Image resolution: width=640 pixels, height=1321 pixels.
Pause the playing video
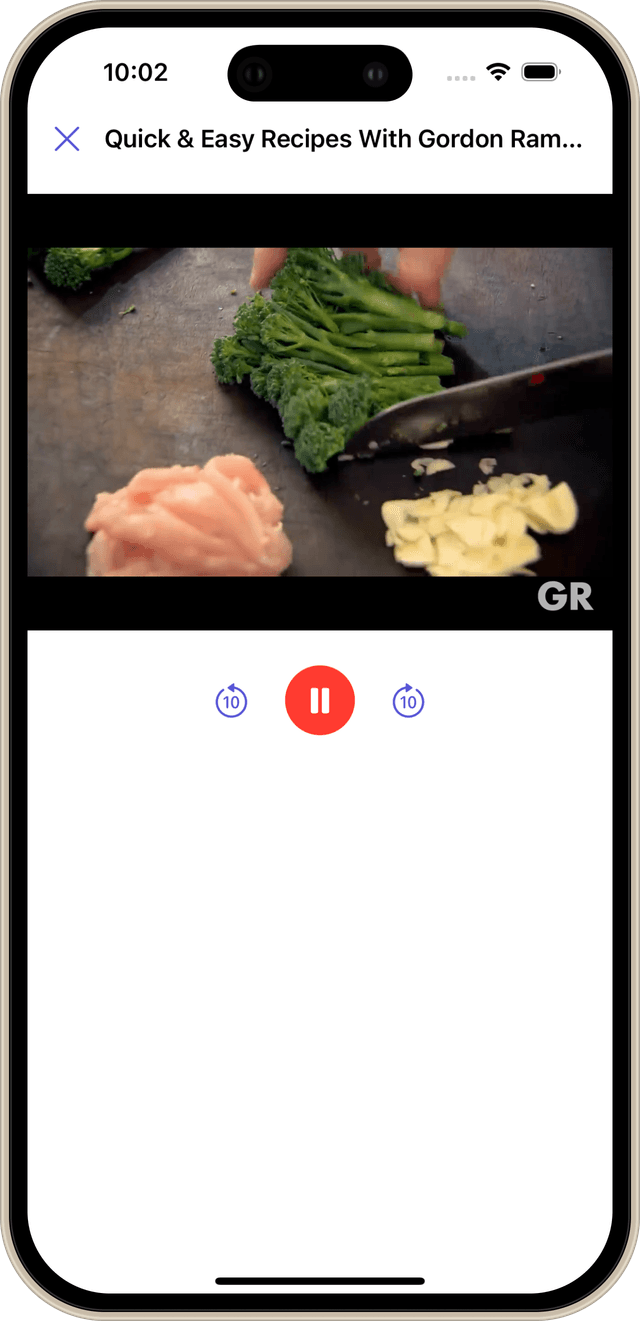pos(320,700)
